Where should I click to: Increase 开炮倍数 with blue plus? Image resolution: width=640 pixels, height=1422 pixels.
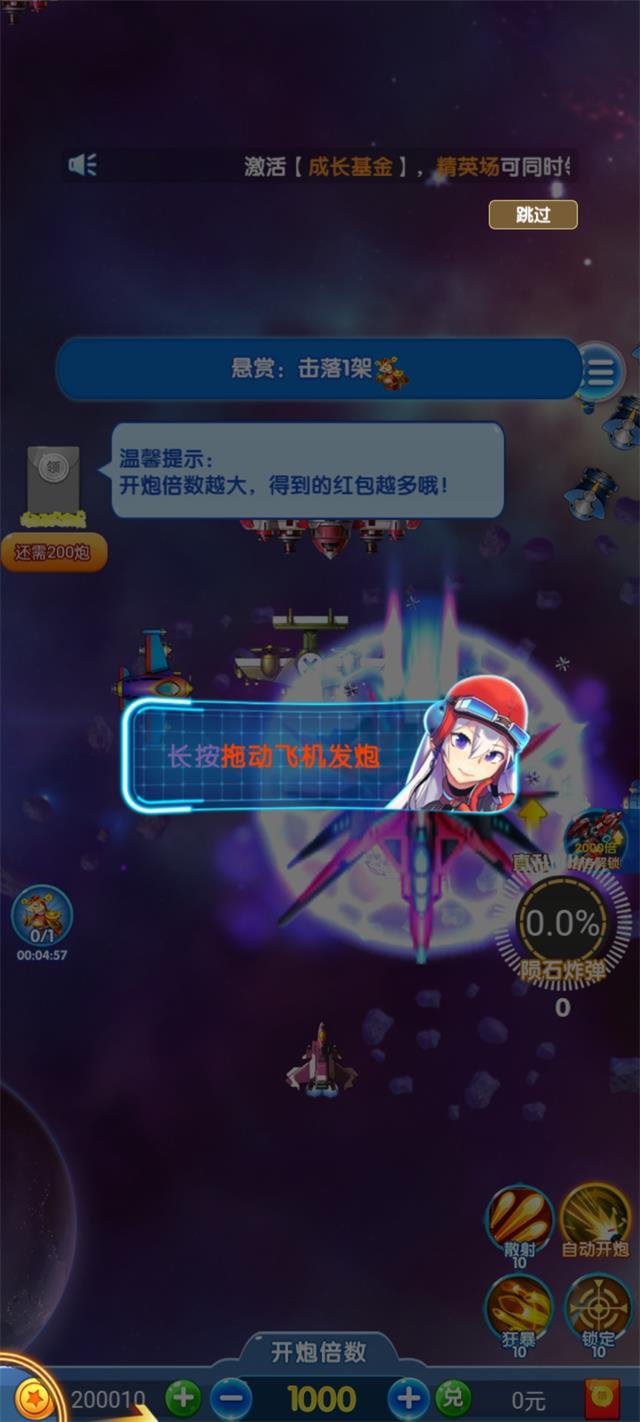408,1397
